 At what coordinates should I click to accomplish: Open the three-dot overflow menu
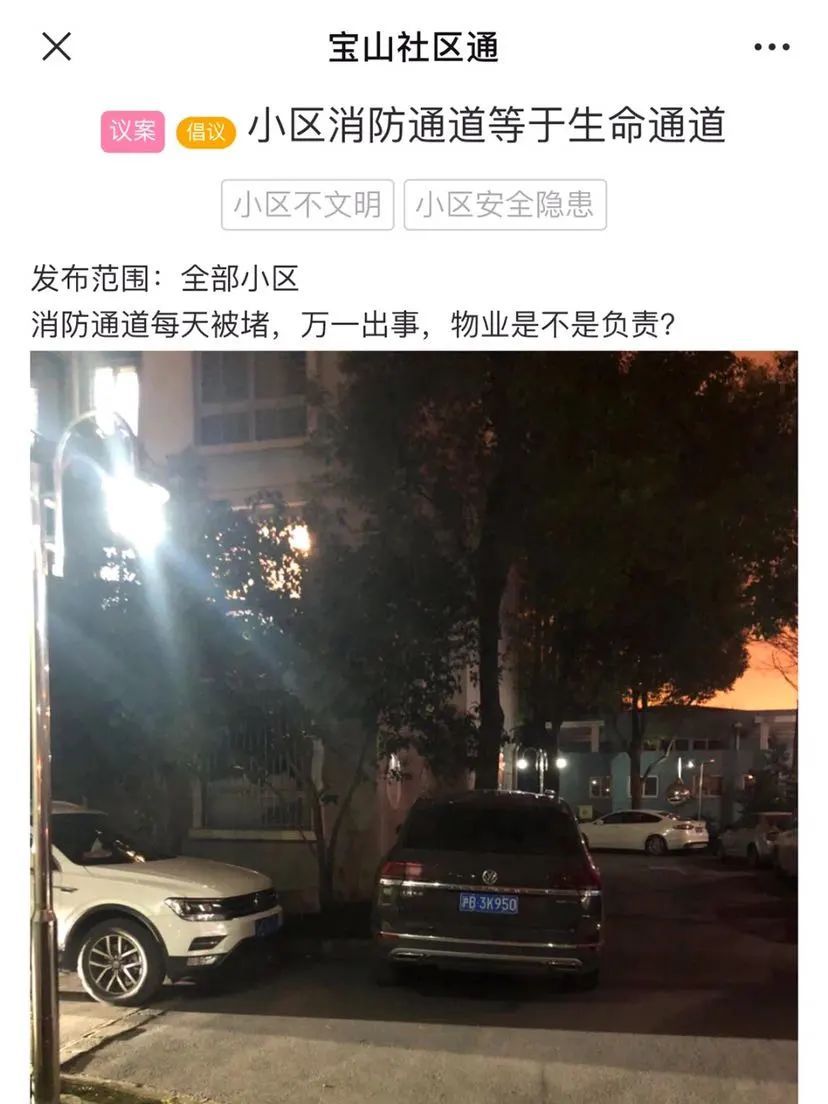(772, 47)
